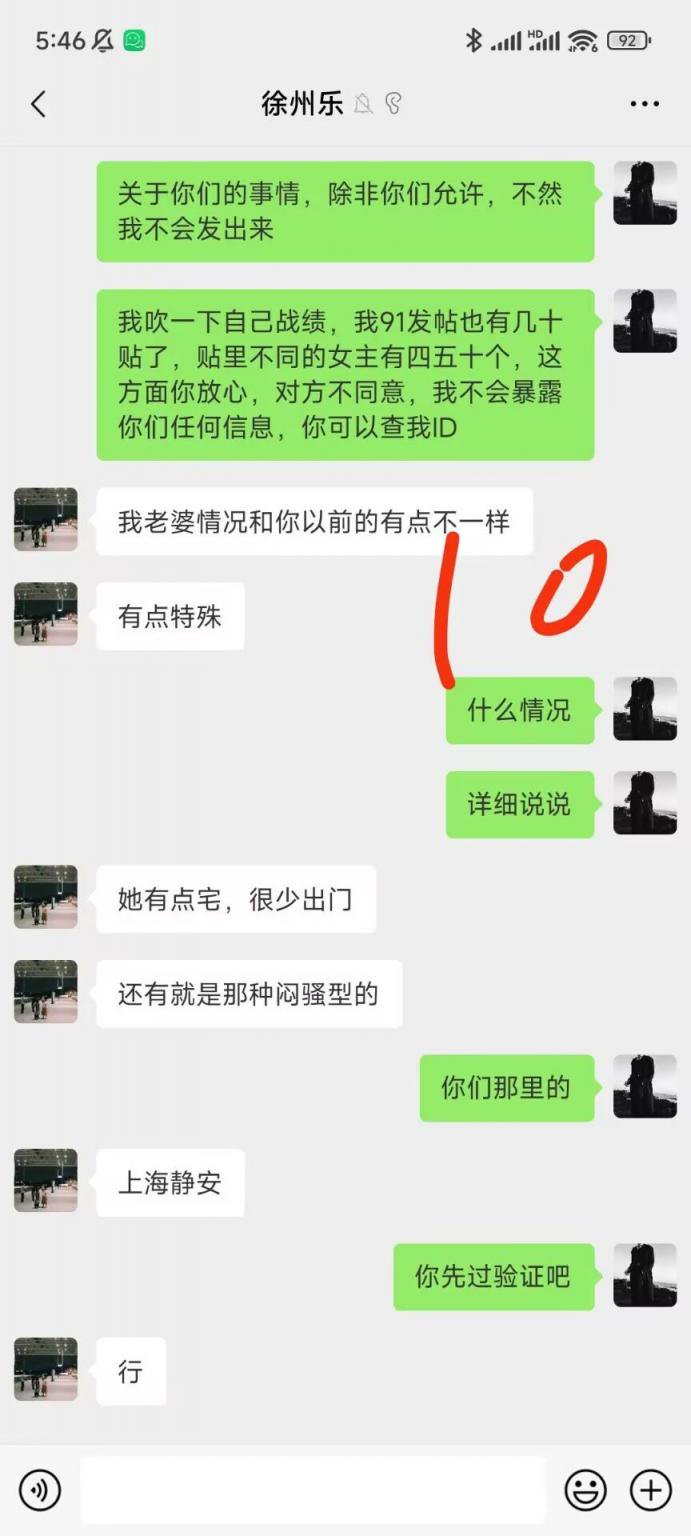691x1536 pixels.
Task: Open the contact's avatar beside "上海静安"
Action: click(45, 1181)
